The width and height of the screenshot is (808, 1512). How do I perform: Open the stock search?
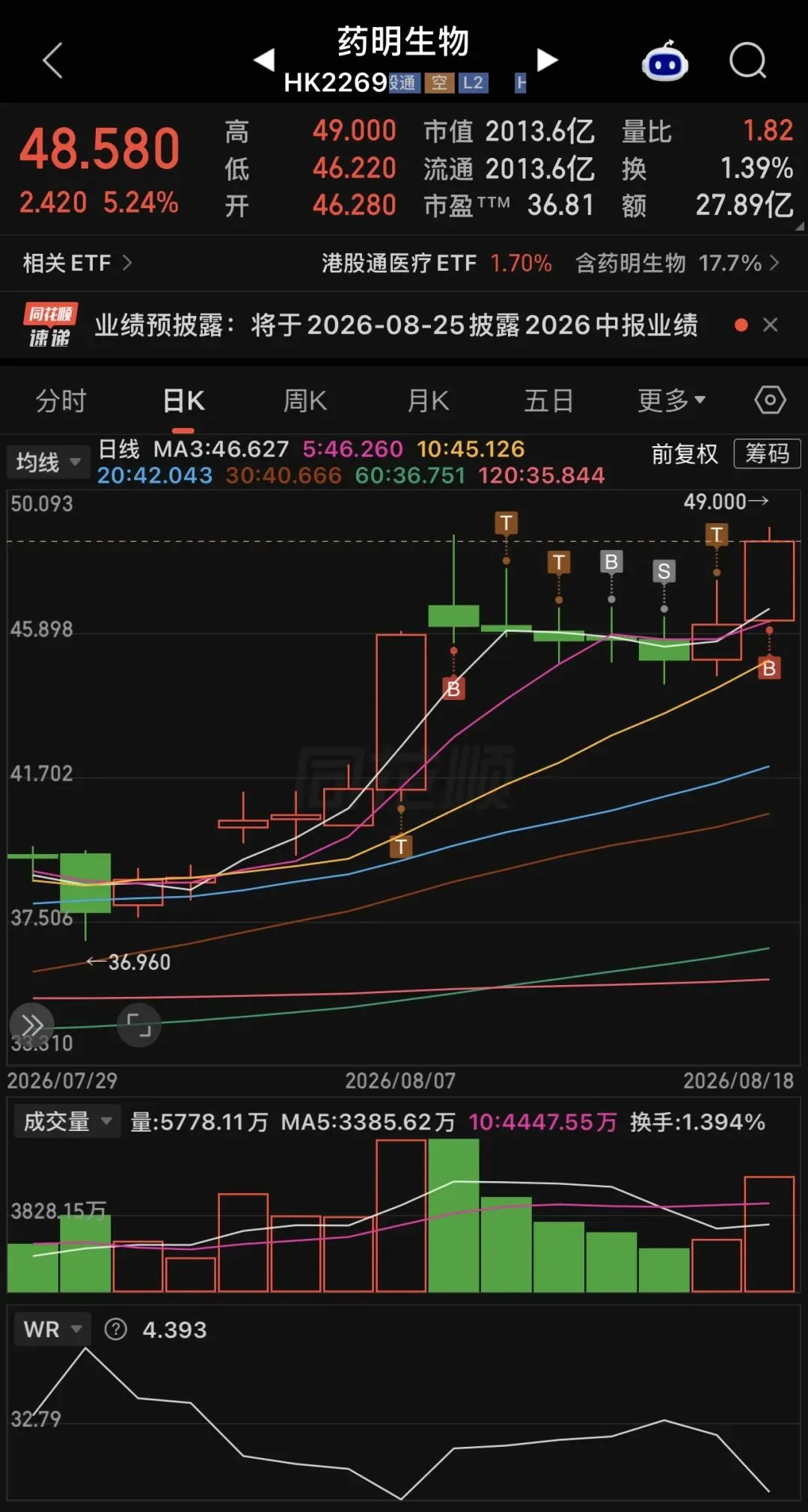pyautogui.click(x=747, y=61)
